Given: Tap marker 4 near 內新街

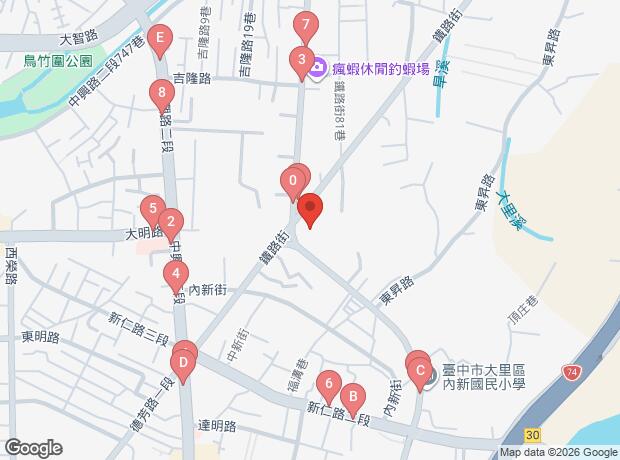Looking at the screenshot, I should point(176,273).
